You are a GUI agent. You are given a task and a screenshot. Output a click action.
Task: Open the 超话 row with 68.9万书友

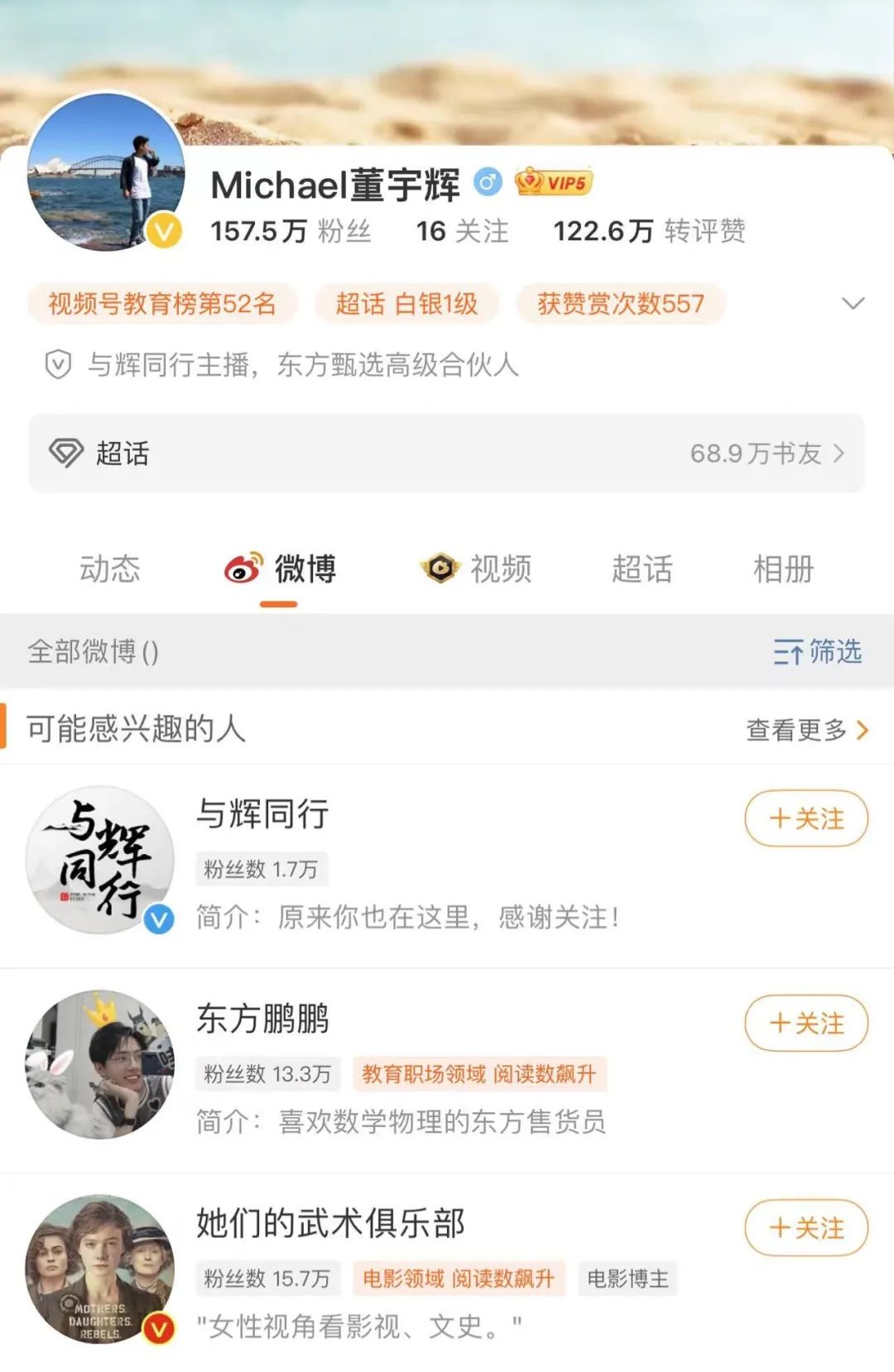pos(447,453)
